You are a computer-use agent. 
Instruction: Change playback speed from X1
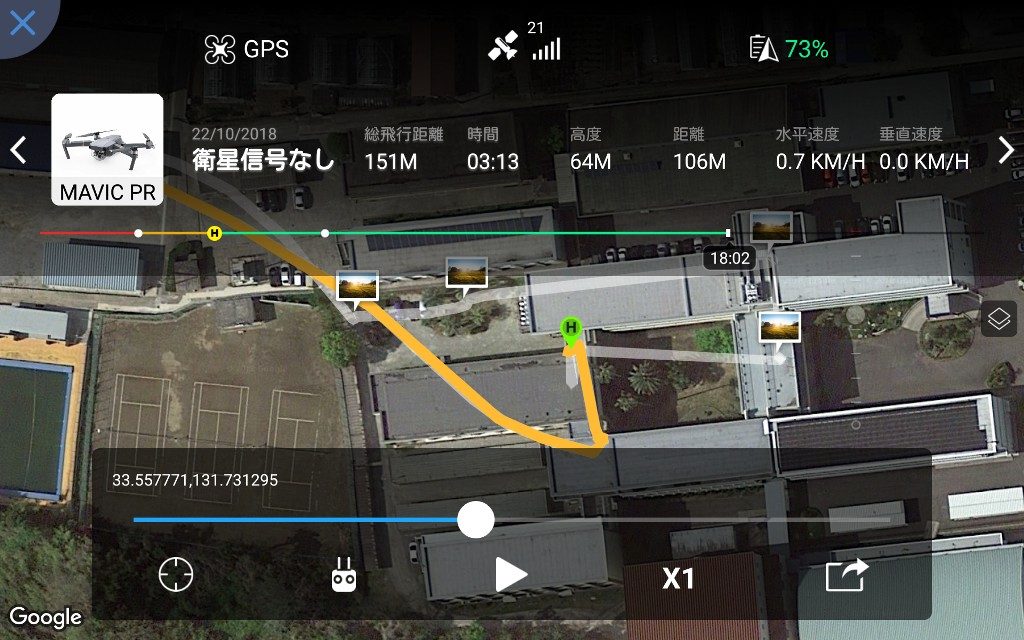pyautogui.click(x=678, y=577)
